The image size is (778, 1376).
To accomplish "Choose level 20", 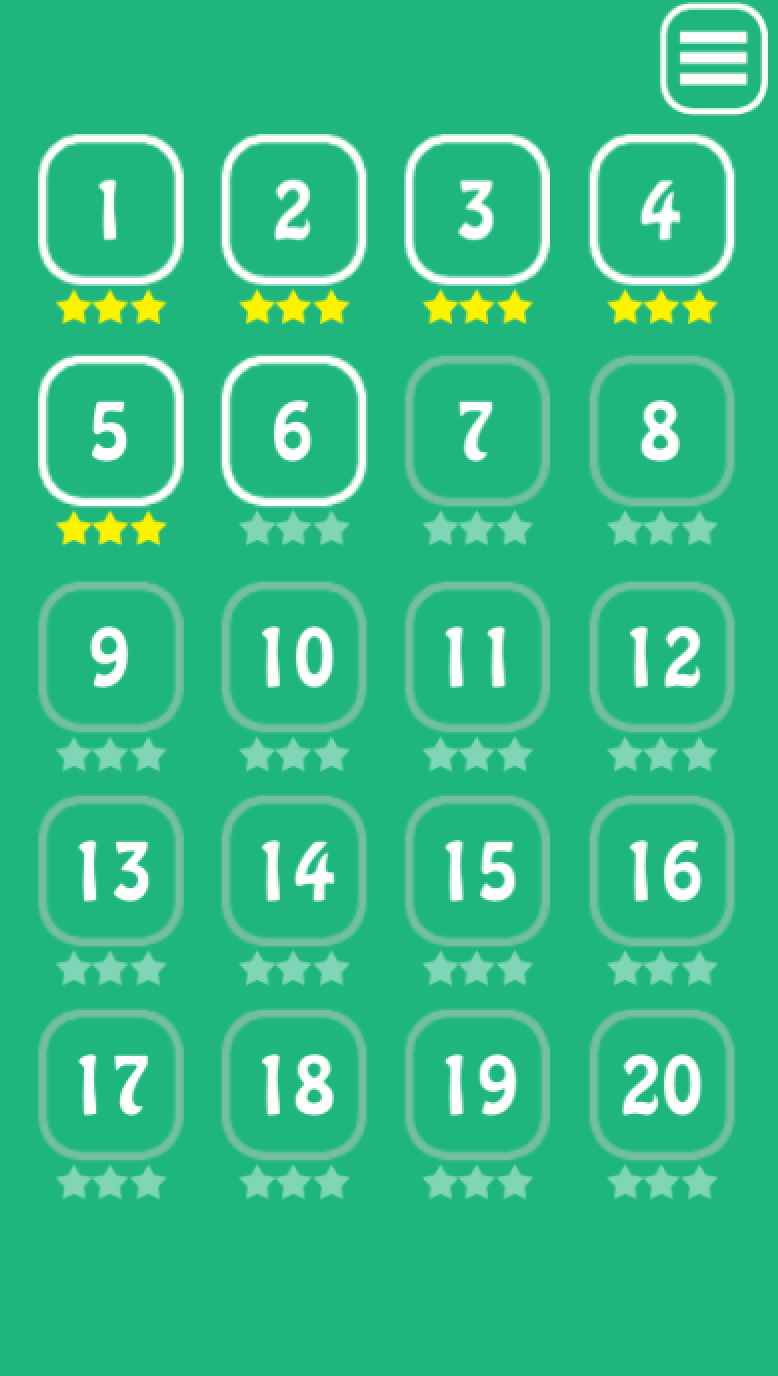I will tap(661, 1084).
